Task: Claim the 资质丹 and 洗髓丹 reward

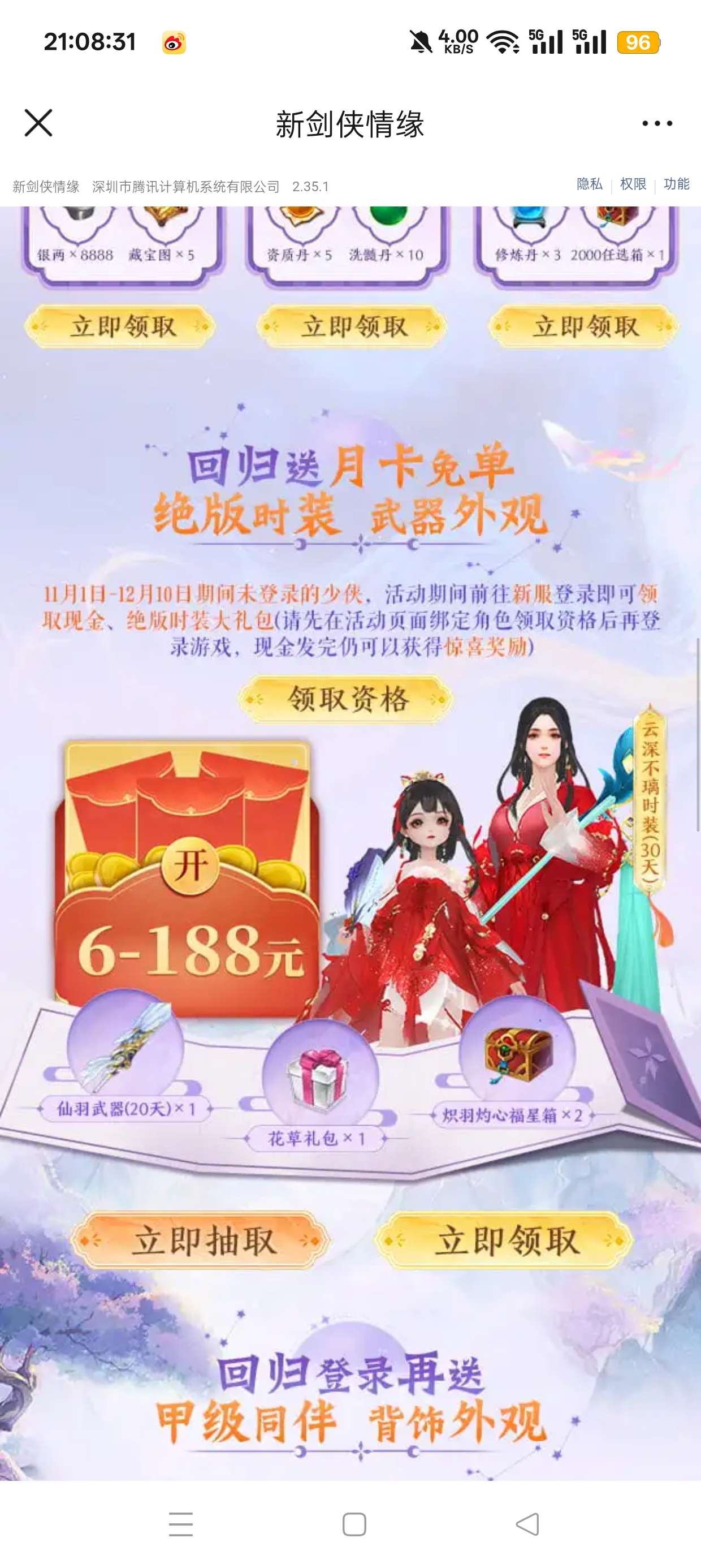Action: [x=353, y=327]
